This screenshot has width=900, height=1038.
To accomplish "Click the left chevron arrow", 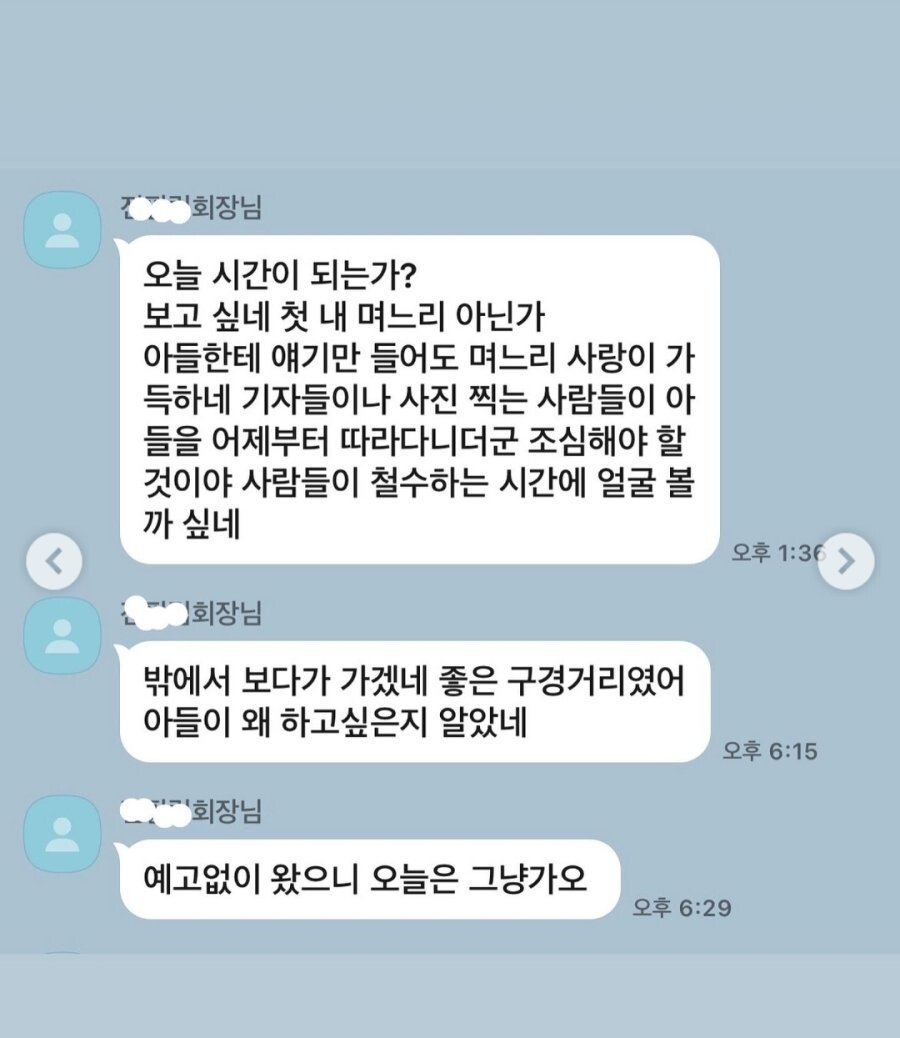I will 55,560.
